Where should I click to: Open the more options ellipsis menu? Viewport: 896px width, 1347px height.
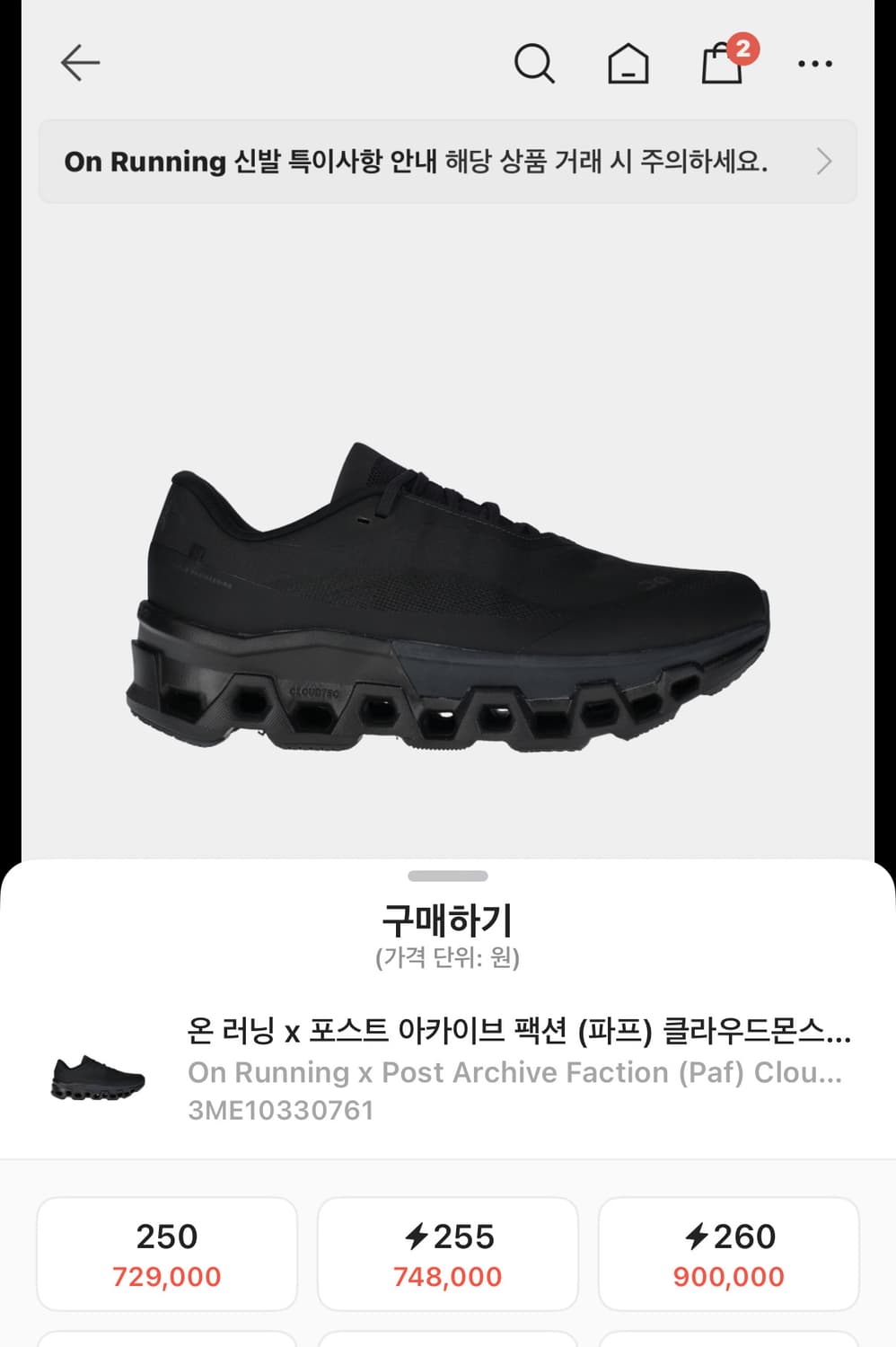pyautogui.click(x=815, y=63)
